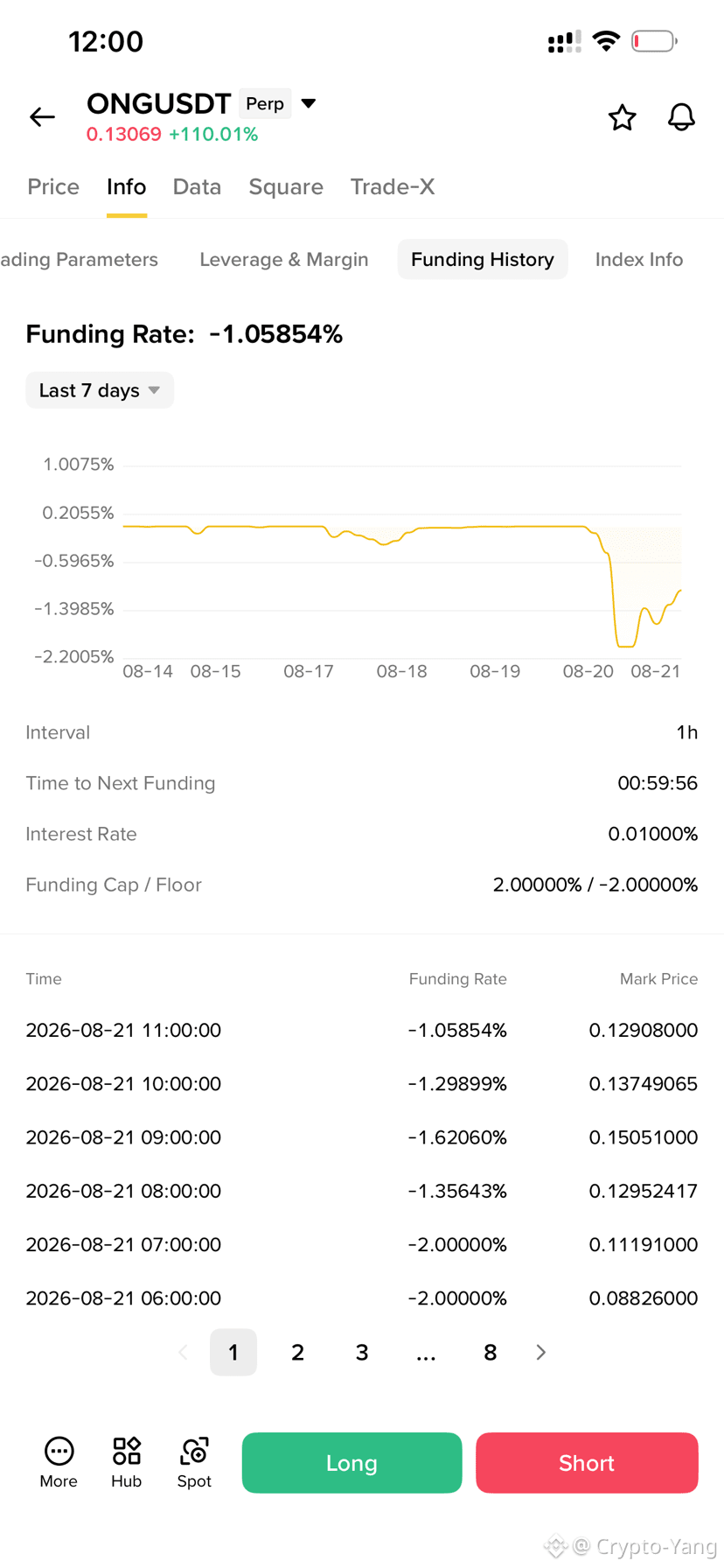Image resolution: width=724 pixels, height=1568 pixels.
Task: Expand the Last 7 days dropdown
Action: 100,390
